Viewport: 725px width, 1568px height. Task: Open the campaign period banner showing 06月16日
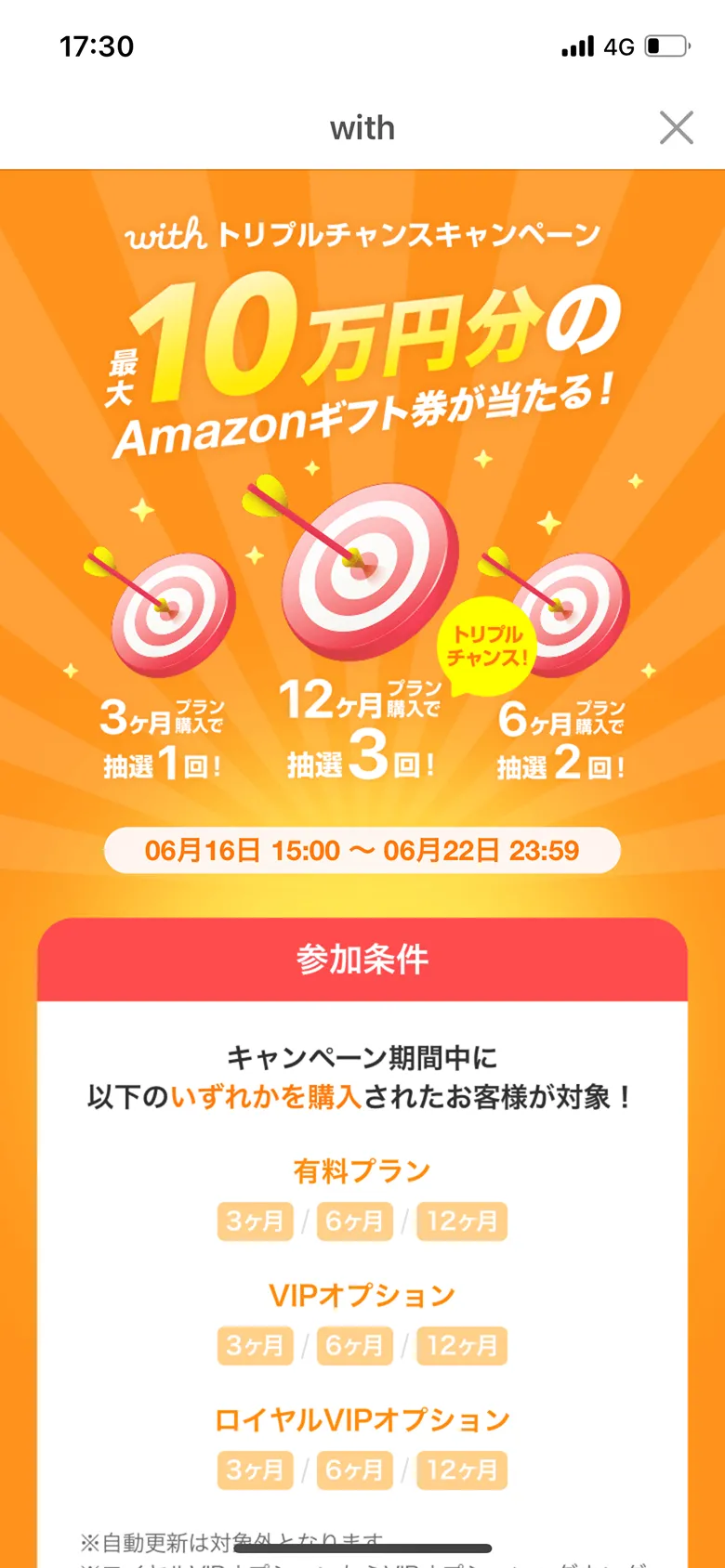coord(362,848)
